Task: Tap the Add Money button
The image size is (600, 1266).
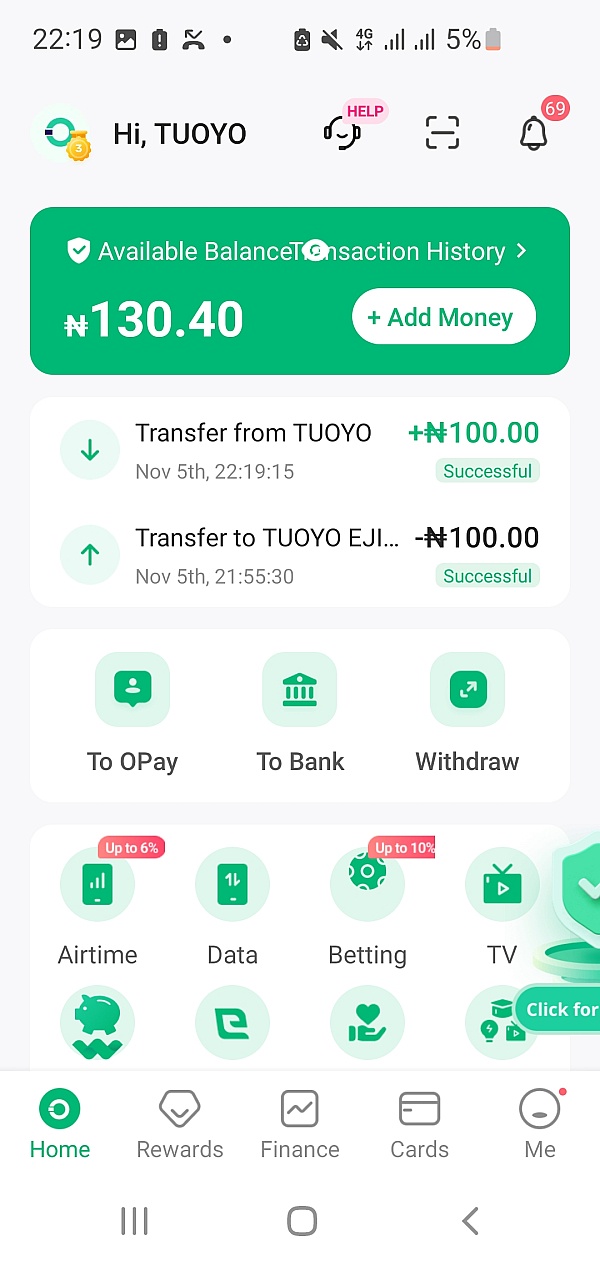Action: 443,317
